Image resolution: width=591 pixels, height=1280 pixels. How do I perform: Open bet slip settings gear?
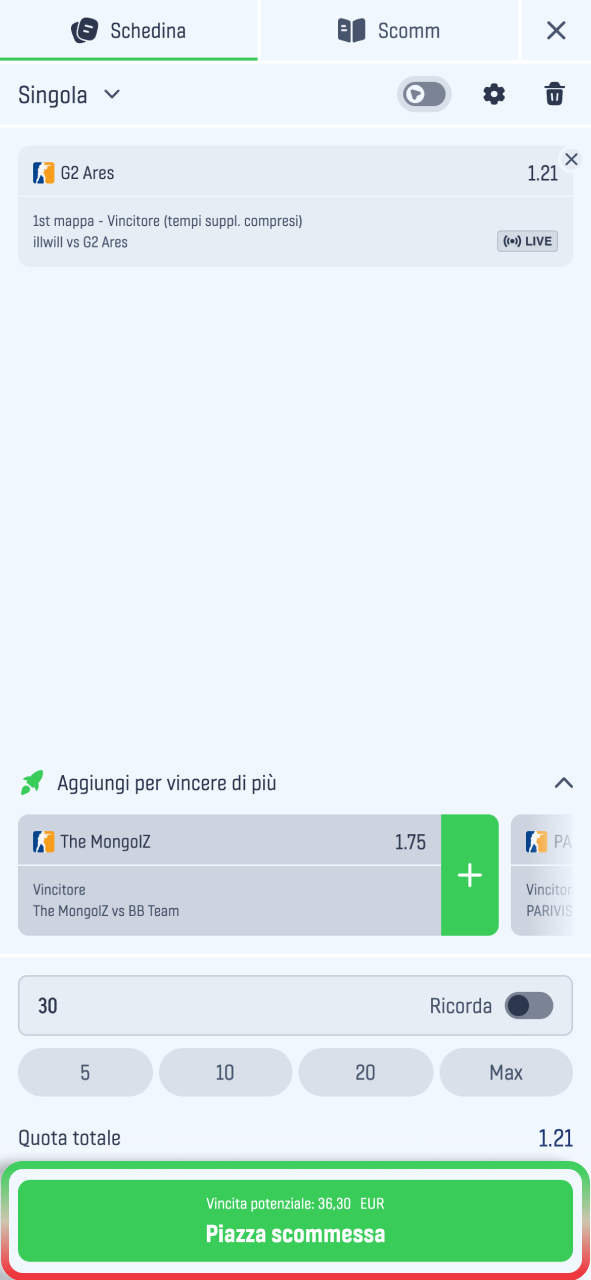(x=494, y=94)
